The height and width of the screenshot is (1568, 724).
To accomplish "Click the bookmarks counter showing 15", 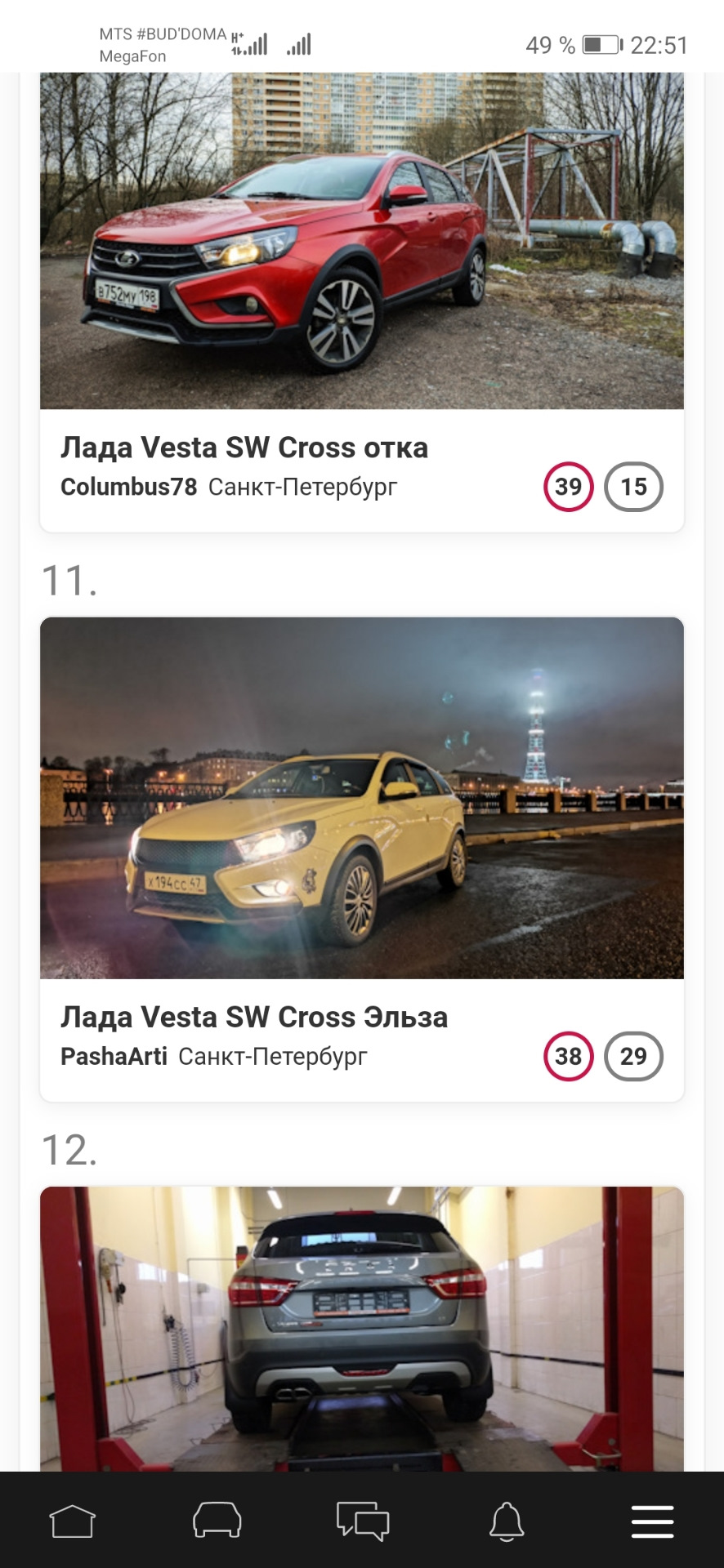I will tap(633, 487).
